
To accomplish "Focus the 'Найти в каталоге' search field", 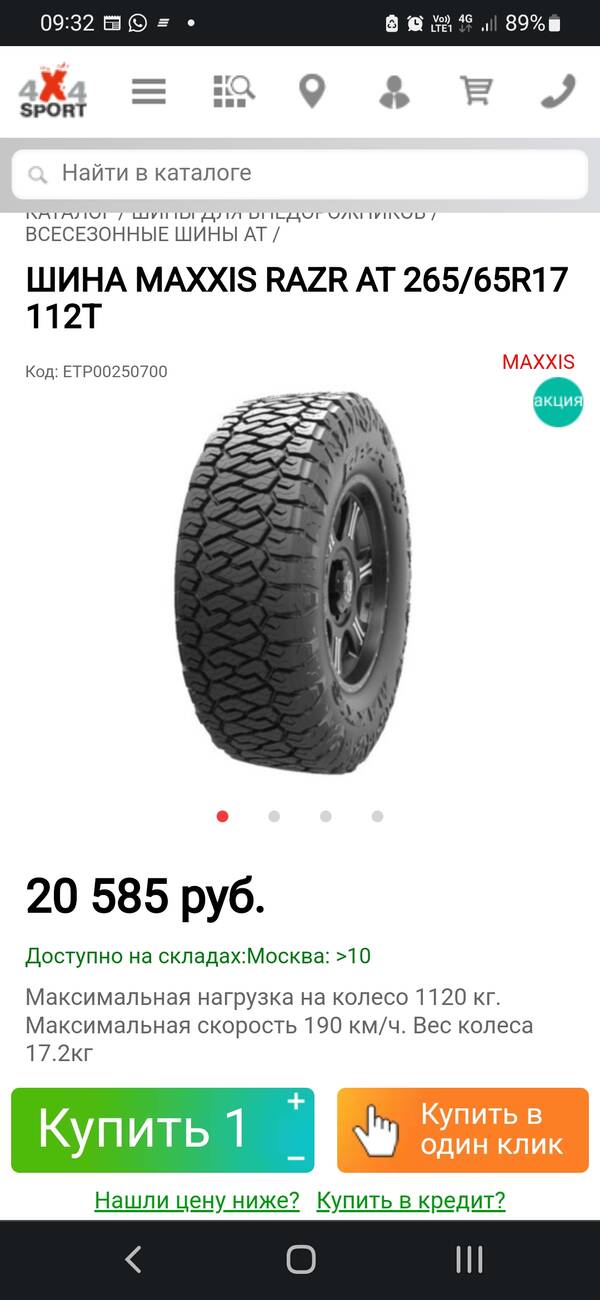I will point(300,174).
